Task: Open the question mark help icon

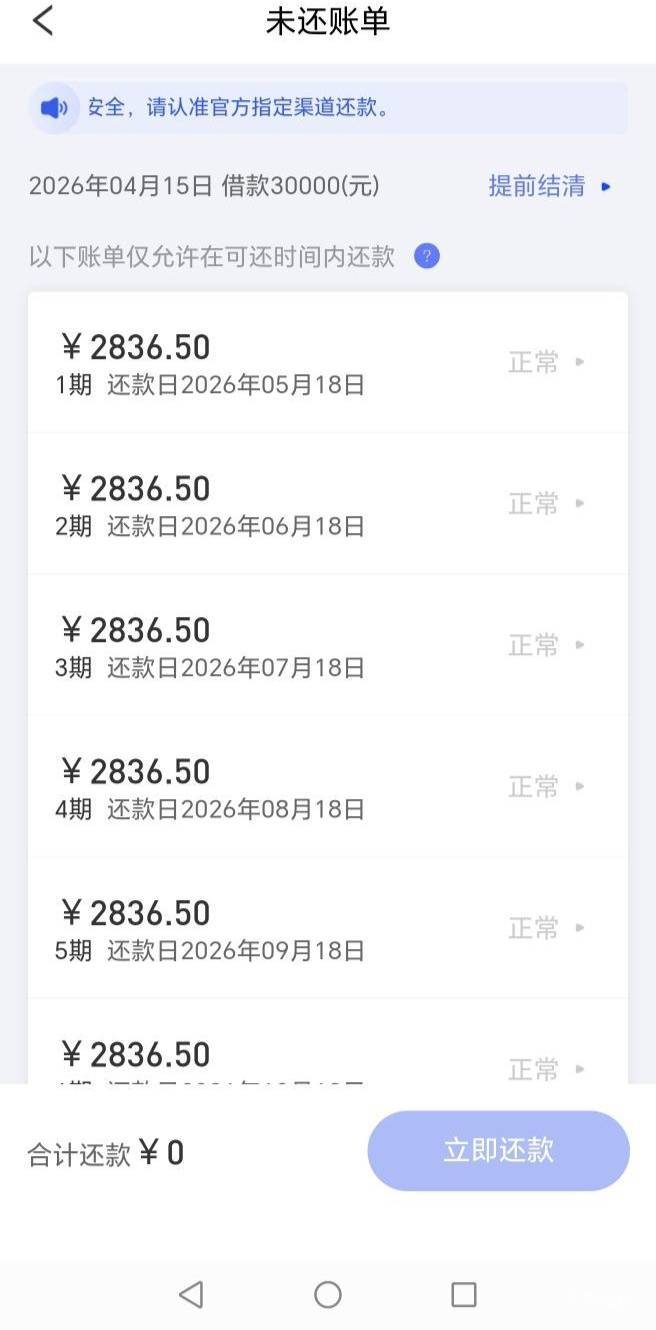Action: click(x=427, y=257)
